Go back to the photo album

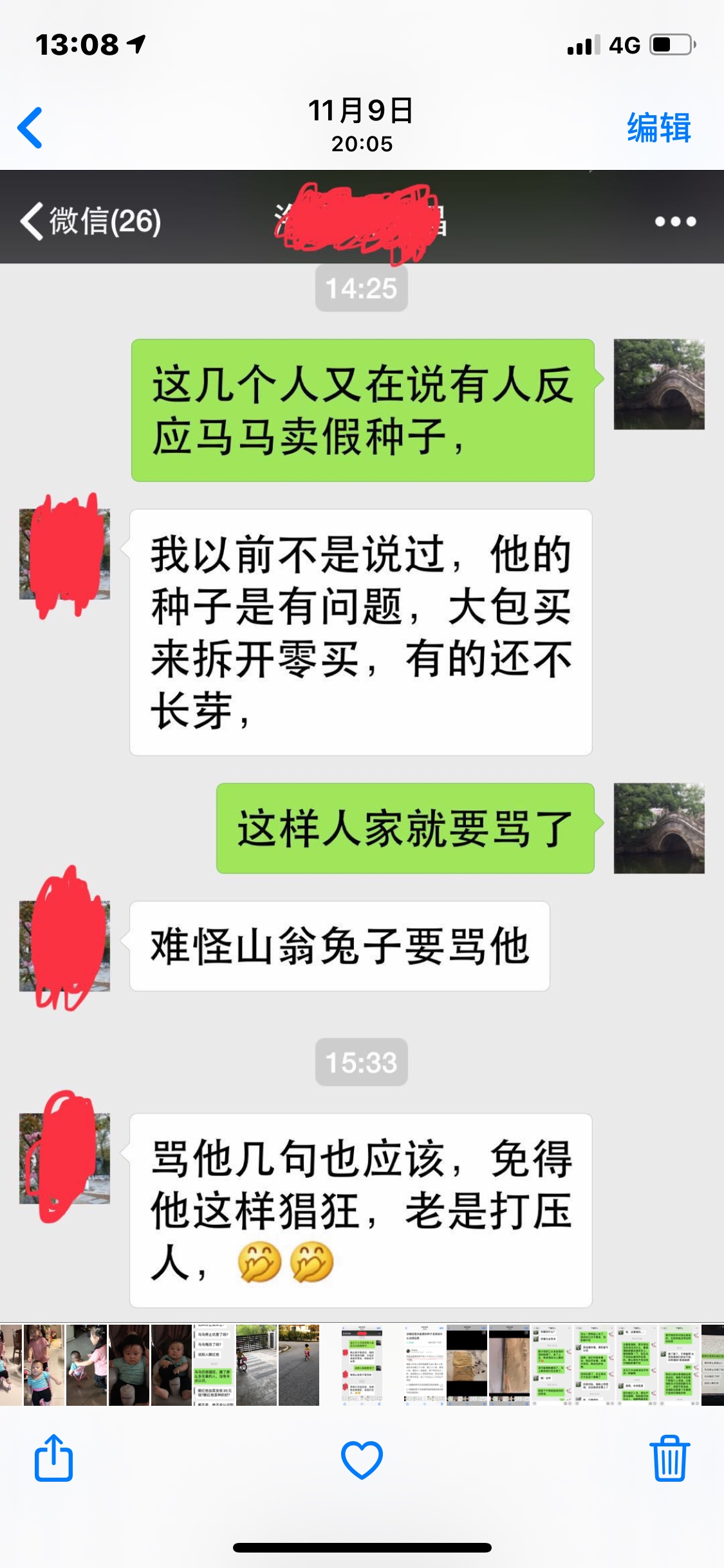pyautogui.click(x=30, y=127)
